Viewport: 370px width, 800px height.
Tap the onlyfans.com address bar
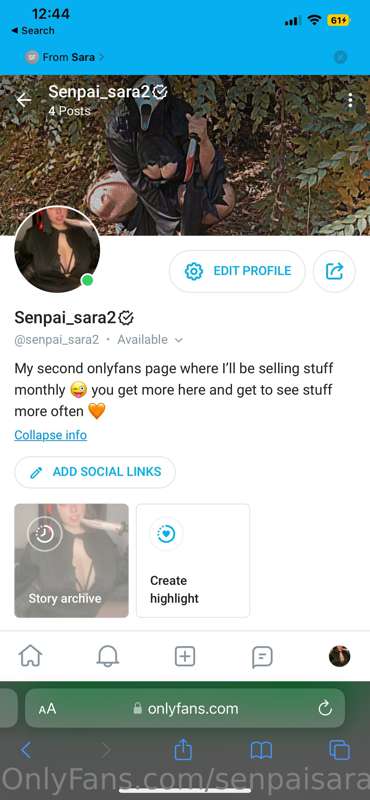pyautogui.click(x=185, y=708)
